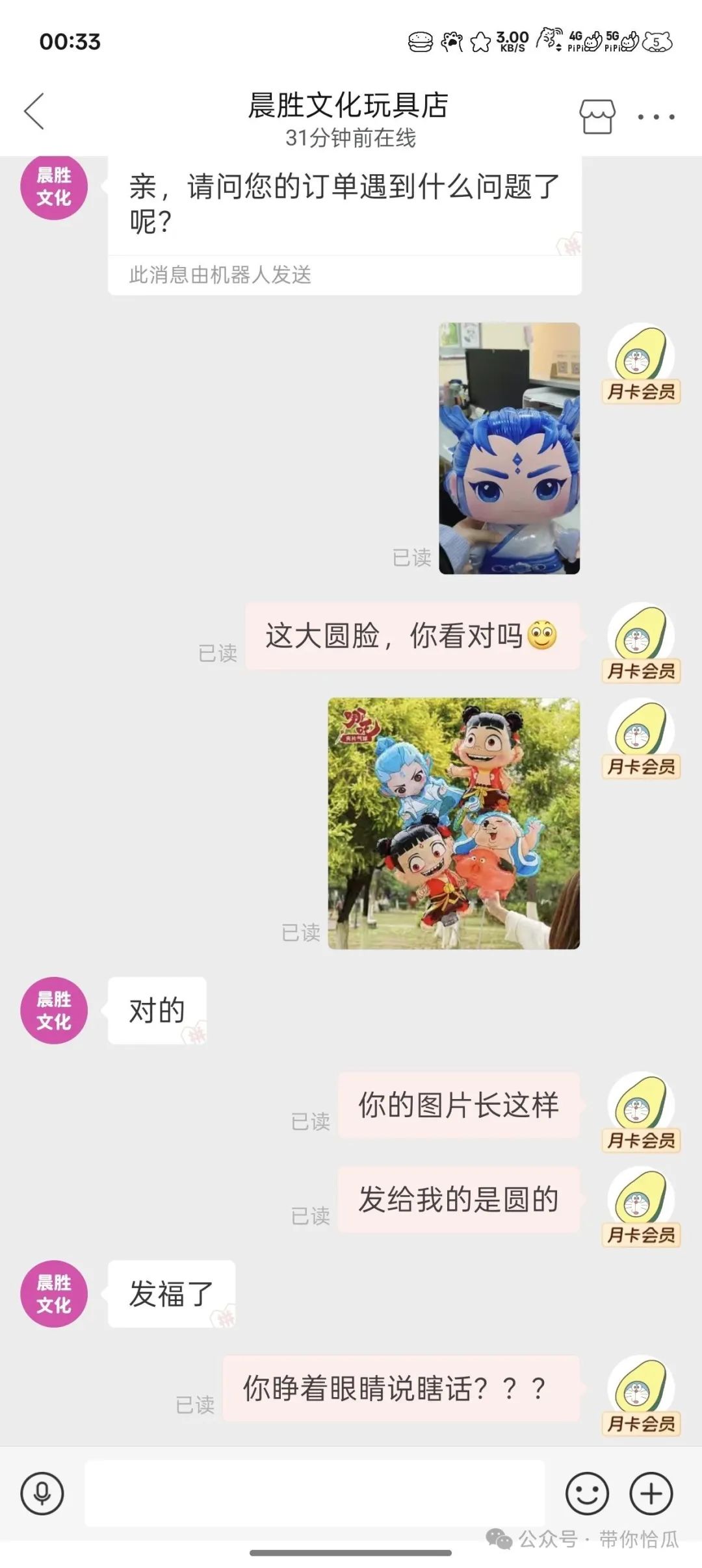702x1568 pixels.
Task: Open the plus attachments menu
Action: (651, 1493)
